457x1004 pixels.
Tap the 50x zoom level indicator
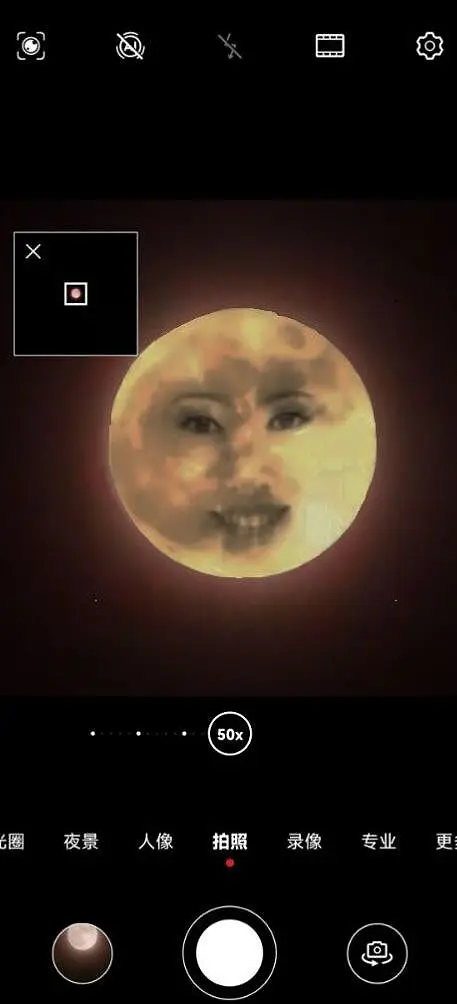click(x=230, y=734)
